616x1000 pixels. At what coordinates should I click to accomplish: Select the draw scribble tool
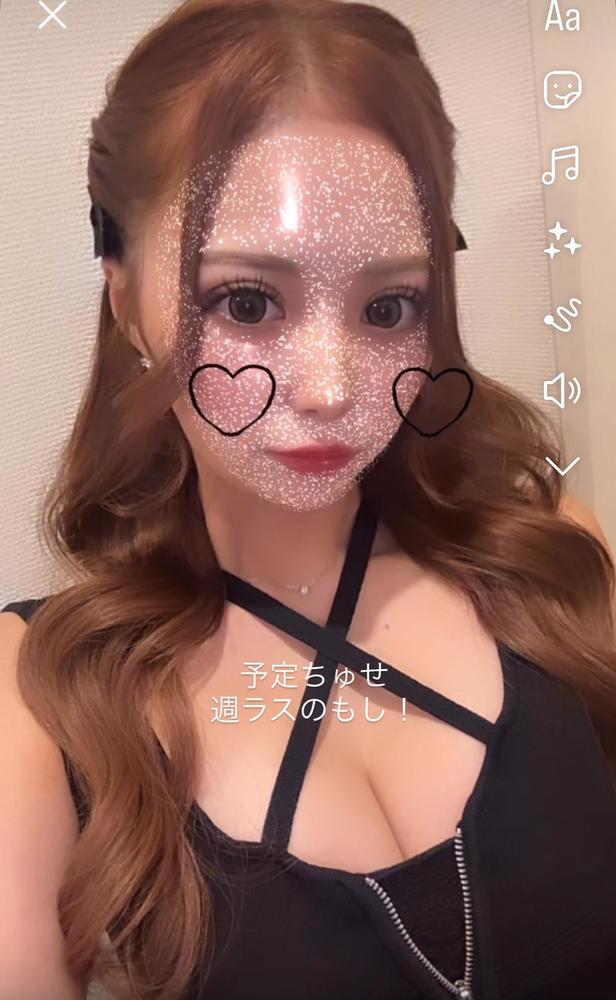pyautogui.click(x=562, y=315)
